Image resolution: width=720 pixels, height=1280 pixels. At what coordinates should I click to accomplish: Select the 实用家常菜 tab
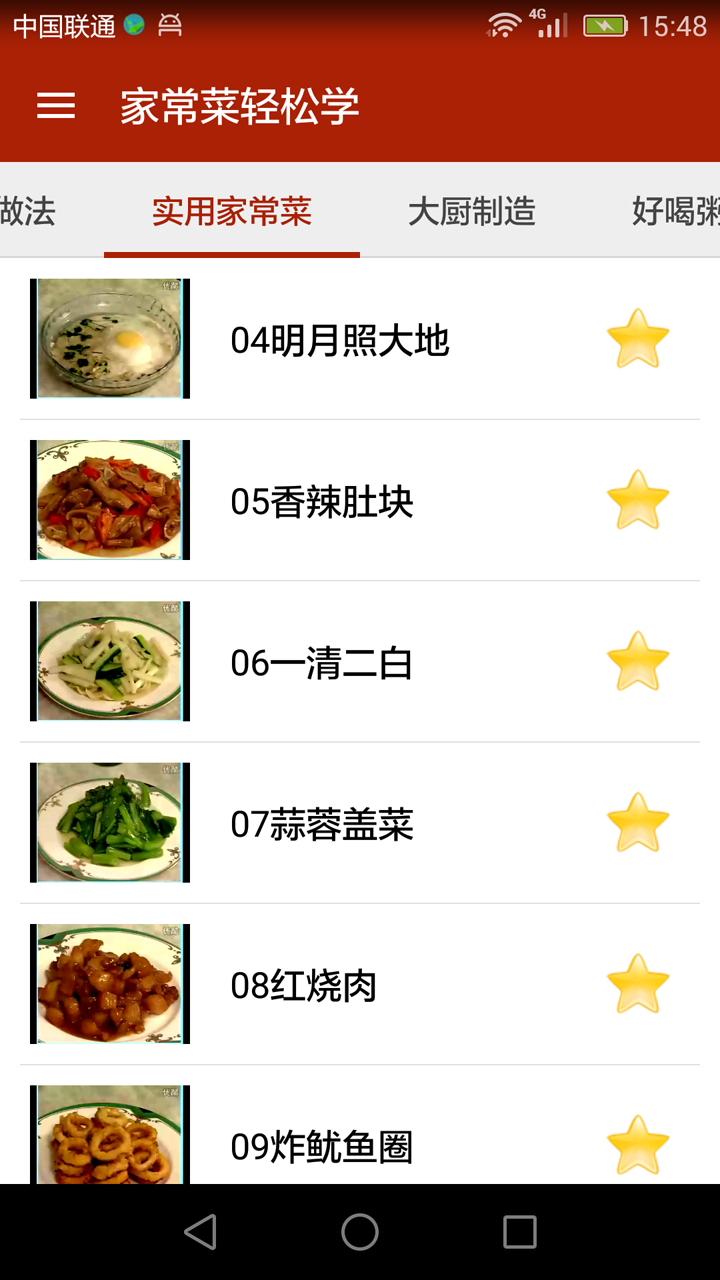coord(232,212)
